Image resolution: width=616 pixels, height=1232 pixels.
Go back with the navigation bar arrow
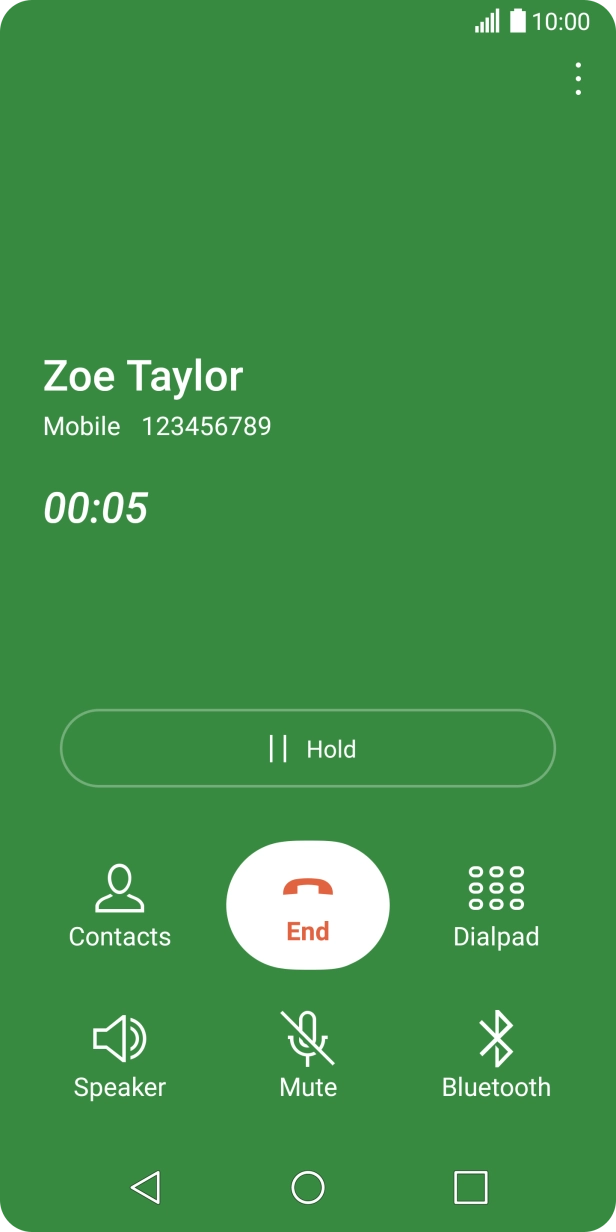(146, 1187)
